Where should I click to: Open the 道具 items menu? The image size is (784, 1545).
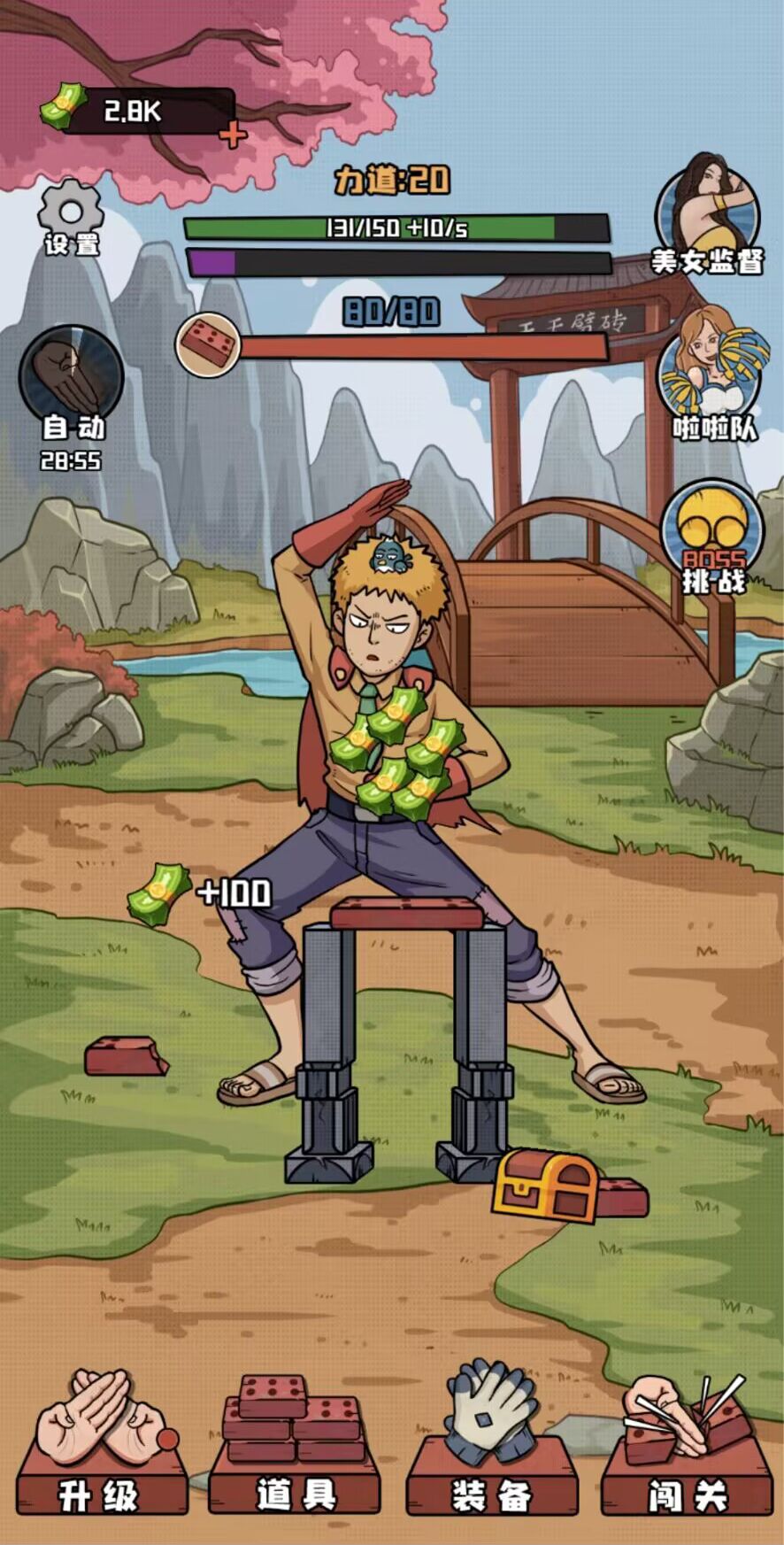click(x=296, y=1445)
